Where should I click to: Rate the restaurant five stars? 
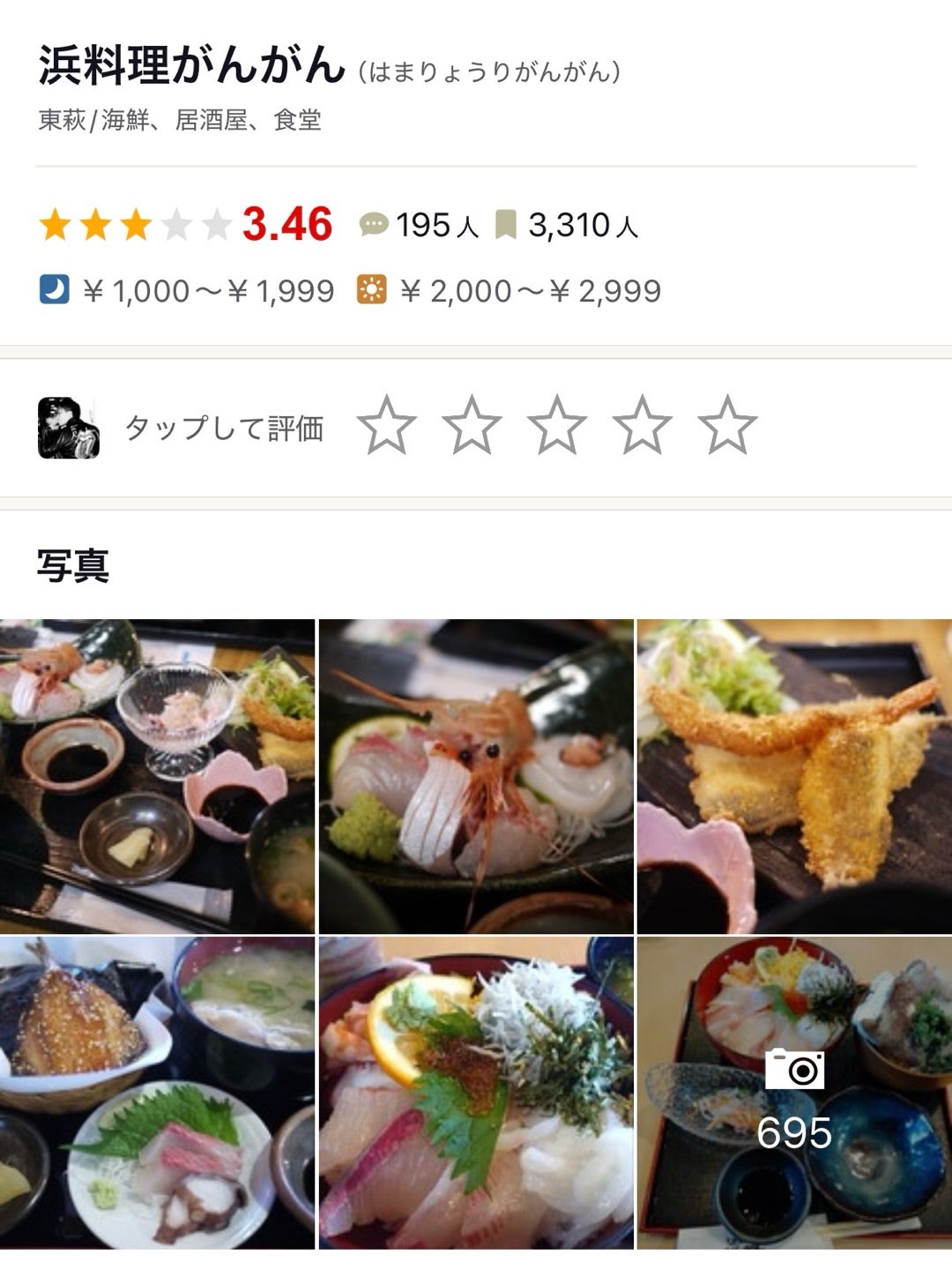coord(727,426)
